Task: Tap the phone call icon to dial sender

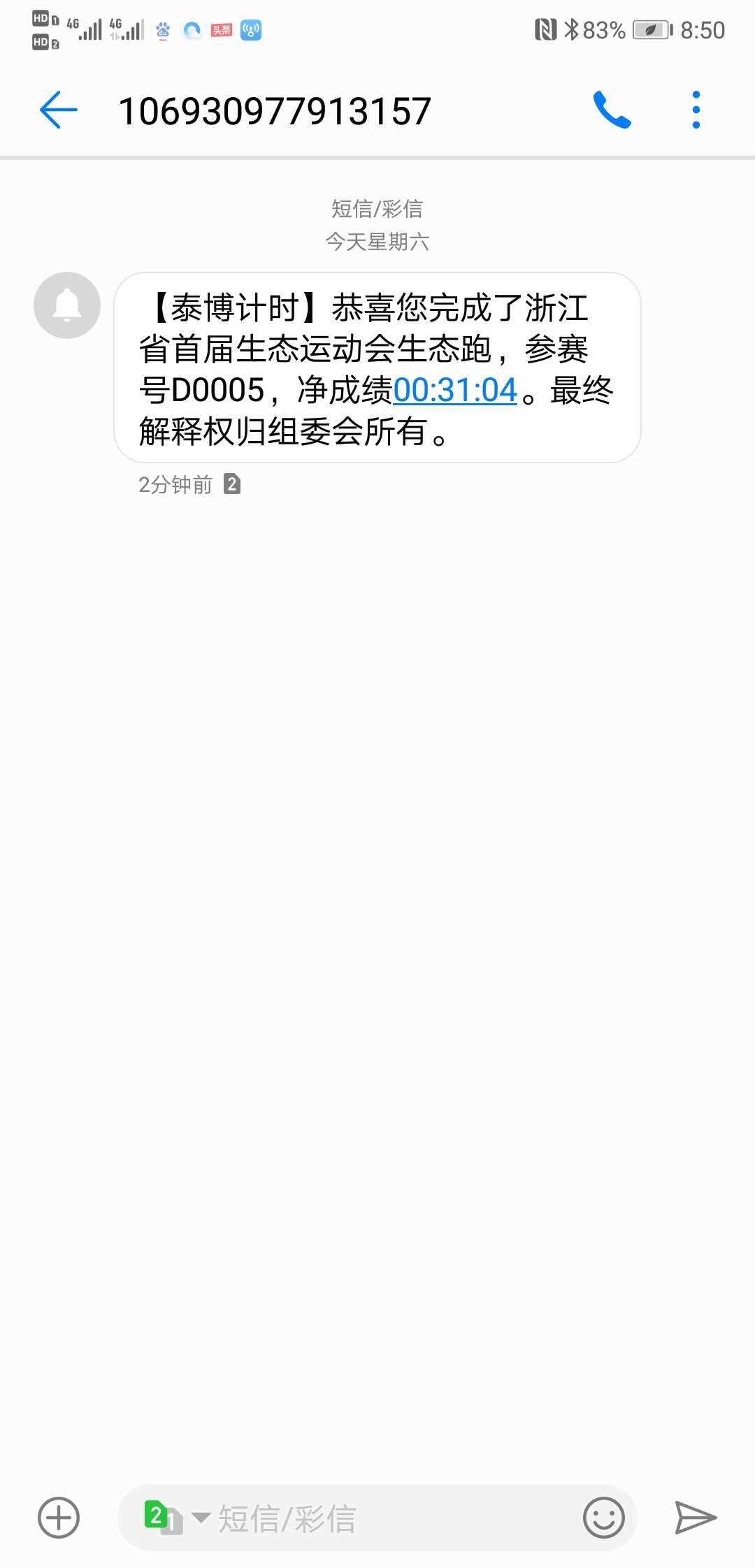Action: (612, 110)
